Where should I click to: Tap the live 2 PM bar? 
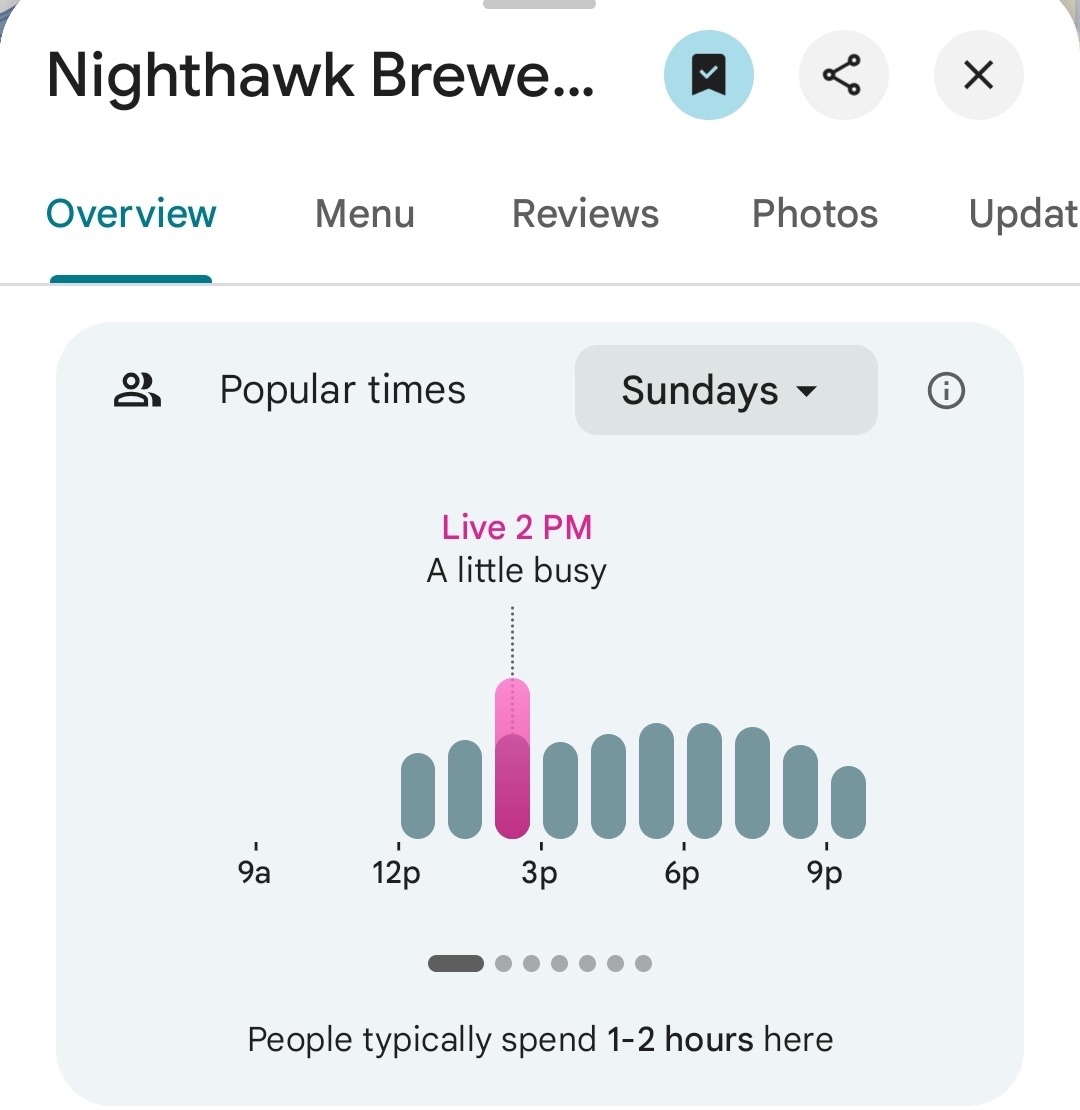(512, 760)
